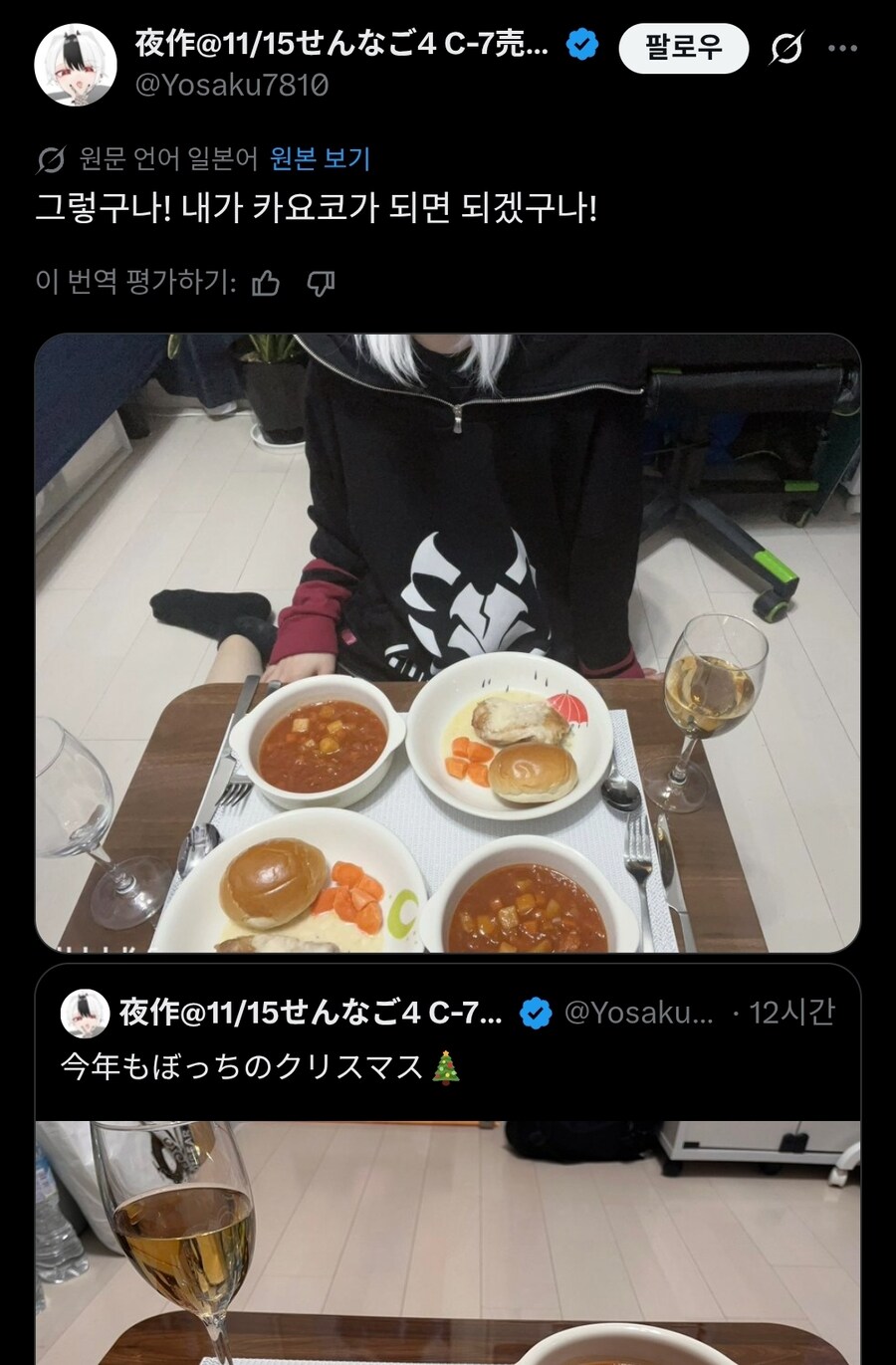The width and height of the screenshot is (896, 1365).
Task: Click the thumbs up translation rating icon
Action: point(267,284)
